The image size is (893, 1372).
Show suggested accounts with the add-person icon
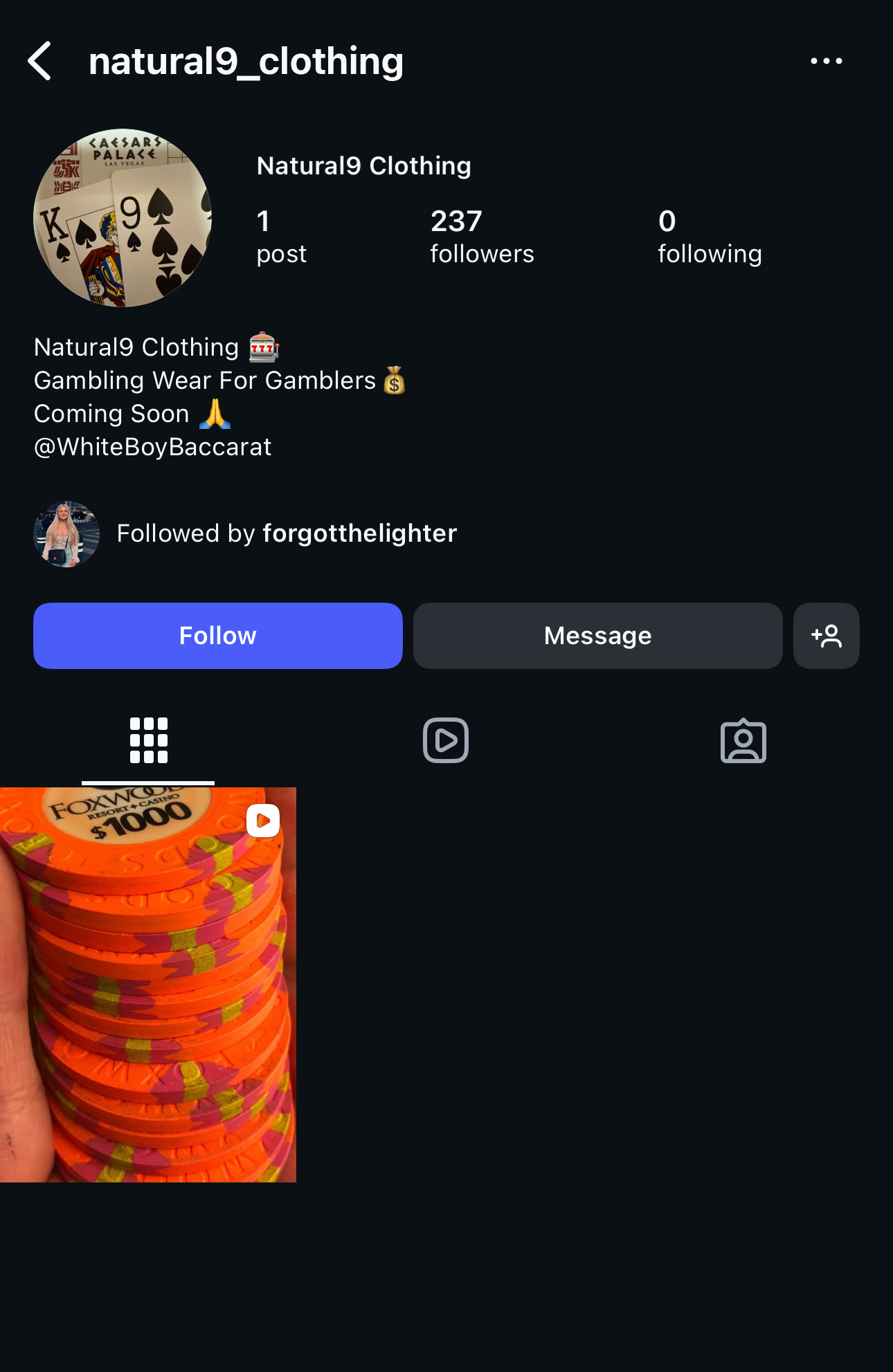[826, 636]
